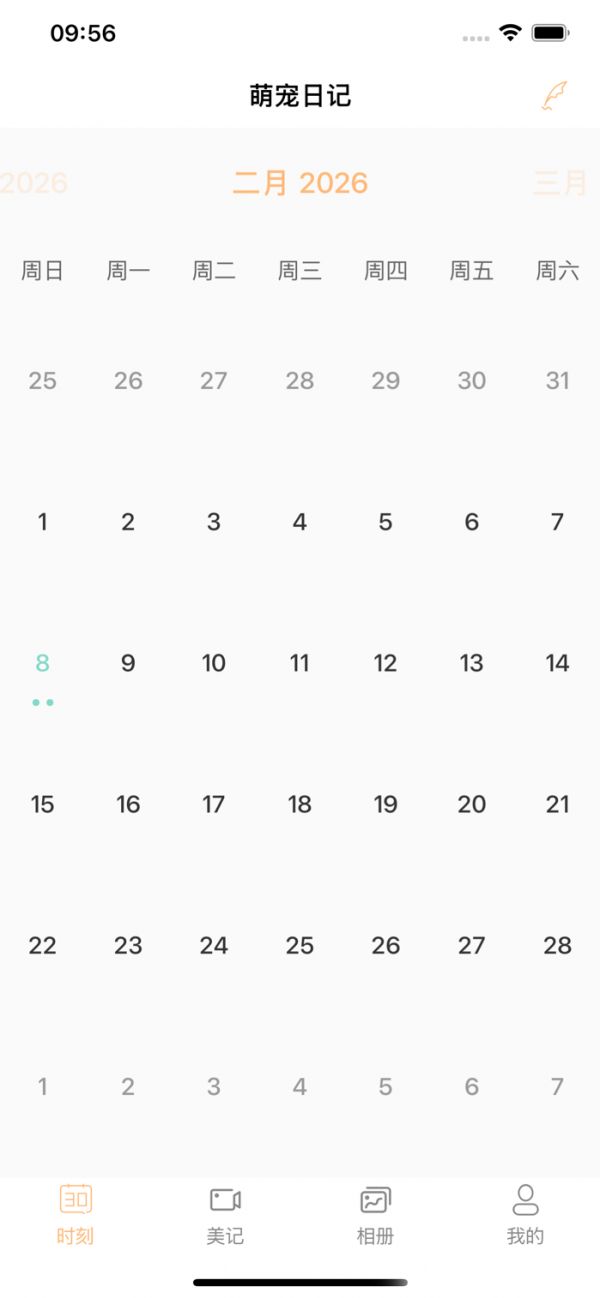Pick date 28 at month end
600x1298 pixels.
(557, 945)
